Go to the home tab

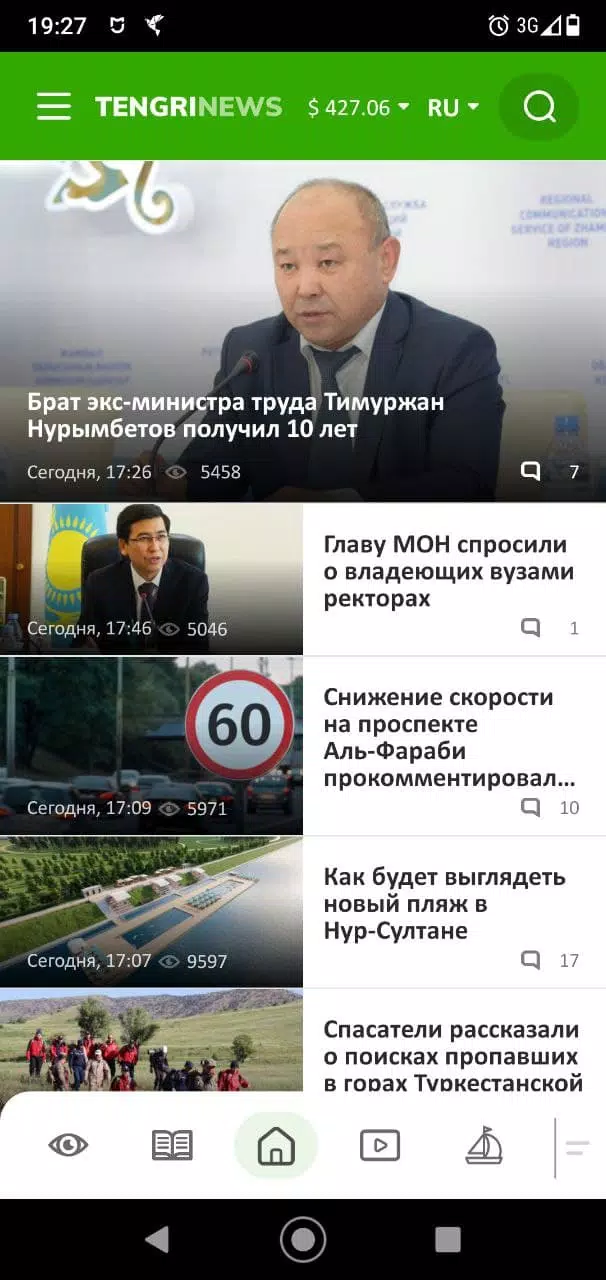pyautogui.click(x=276, y=1145)
